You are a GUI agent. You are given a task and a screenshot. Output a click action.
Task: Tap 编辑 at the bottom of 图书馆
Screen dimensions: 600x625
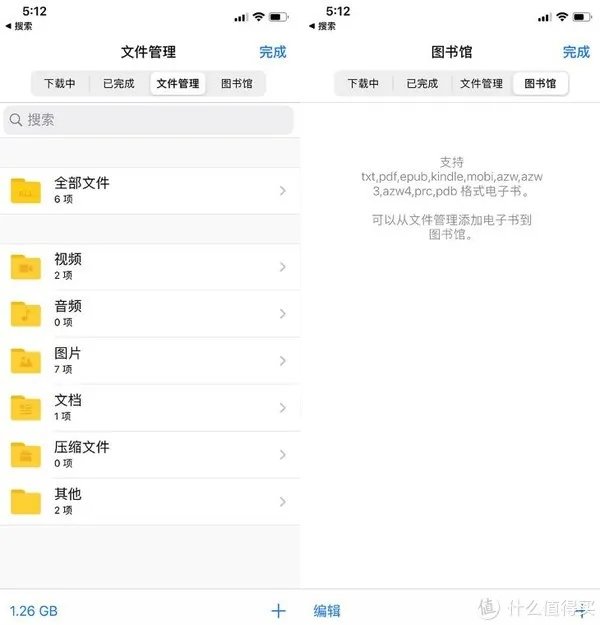[x=327, y=610]
